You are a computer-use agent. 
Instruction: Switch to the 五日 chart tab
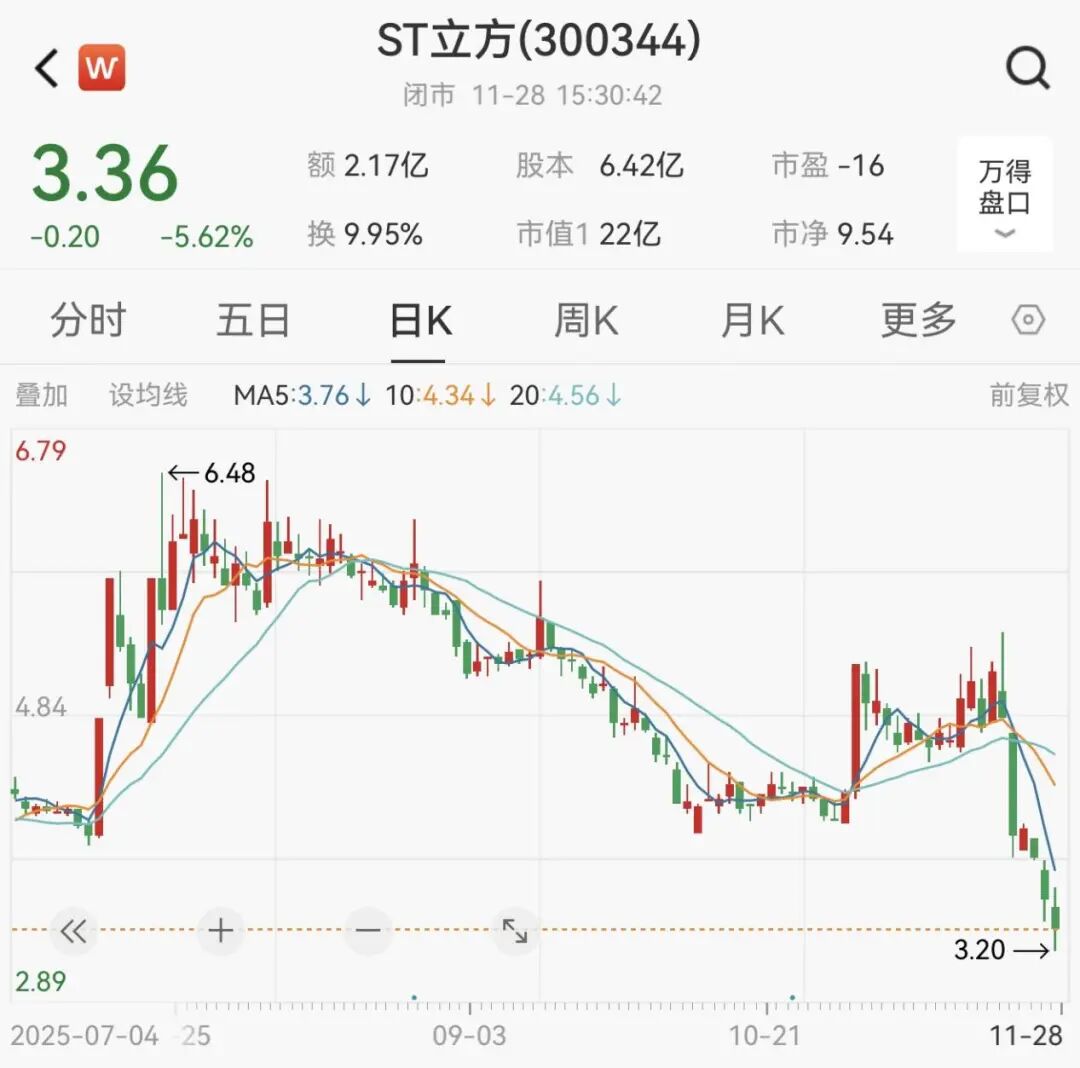click(x=253, y=321)
